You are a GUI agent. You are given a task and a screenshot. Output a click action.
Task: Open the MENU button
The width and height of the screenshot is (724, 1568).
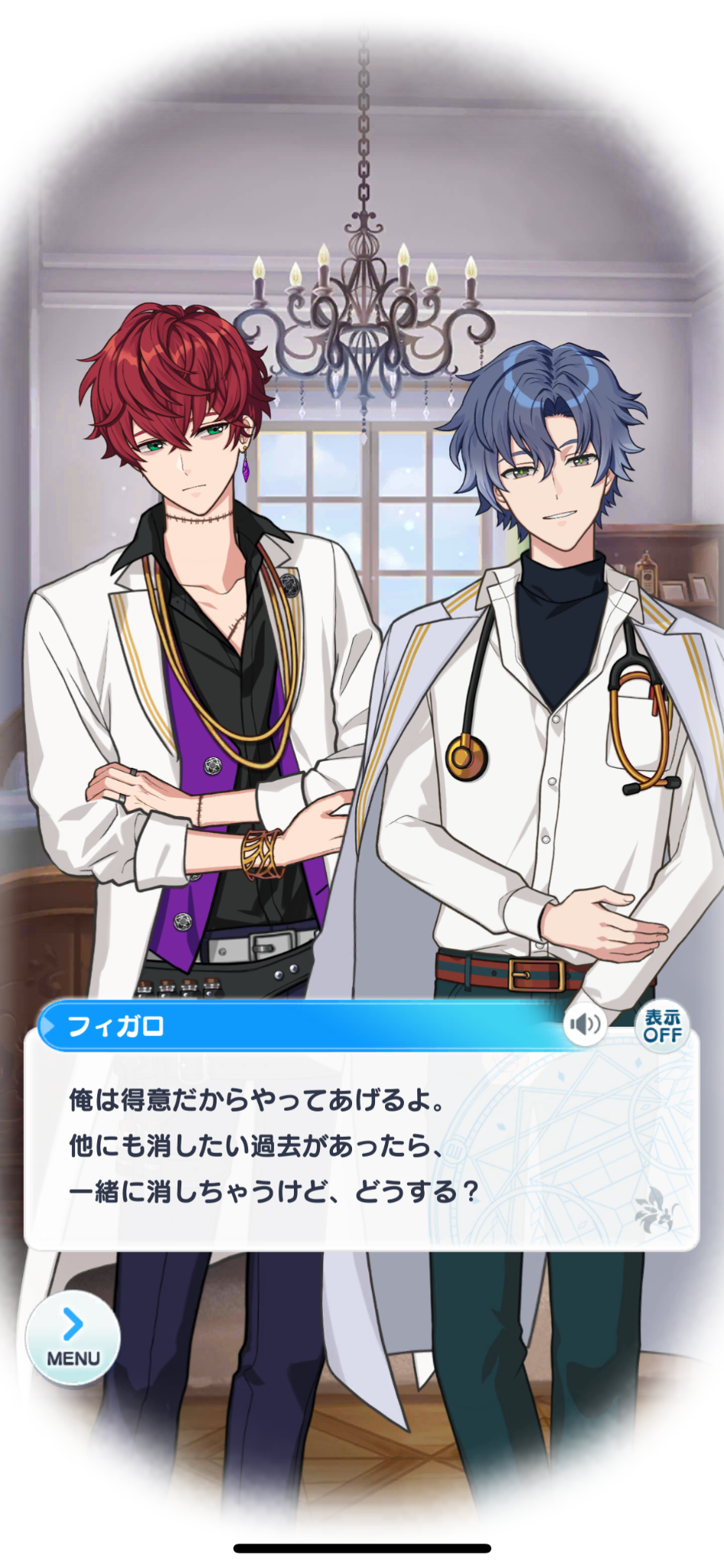click(x=73, y=1337)
